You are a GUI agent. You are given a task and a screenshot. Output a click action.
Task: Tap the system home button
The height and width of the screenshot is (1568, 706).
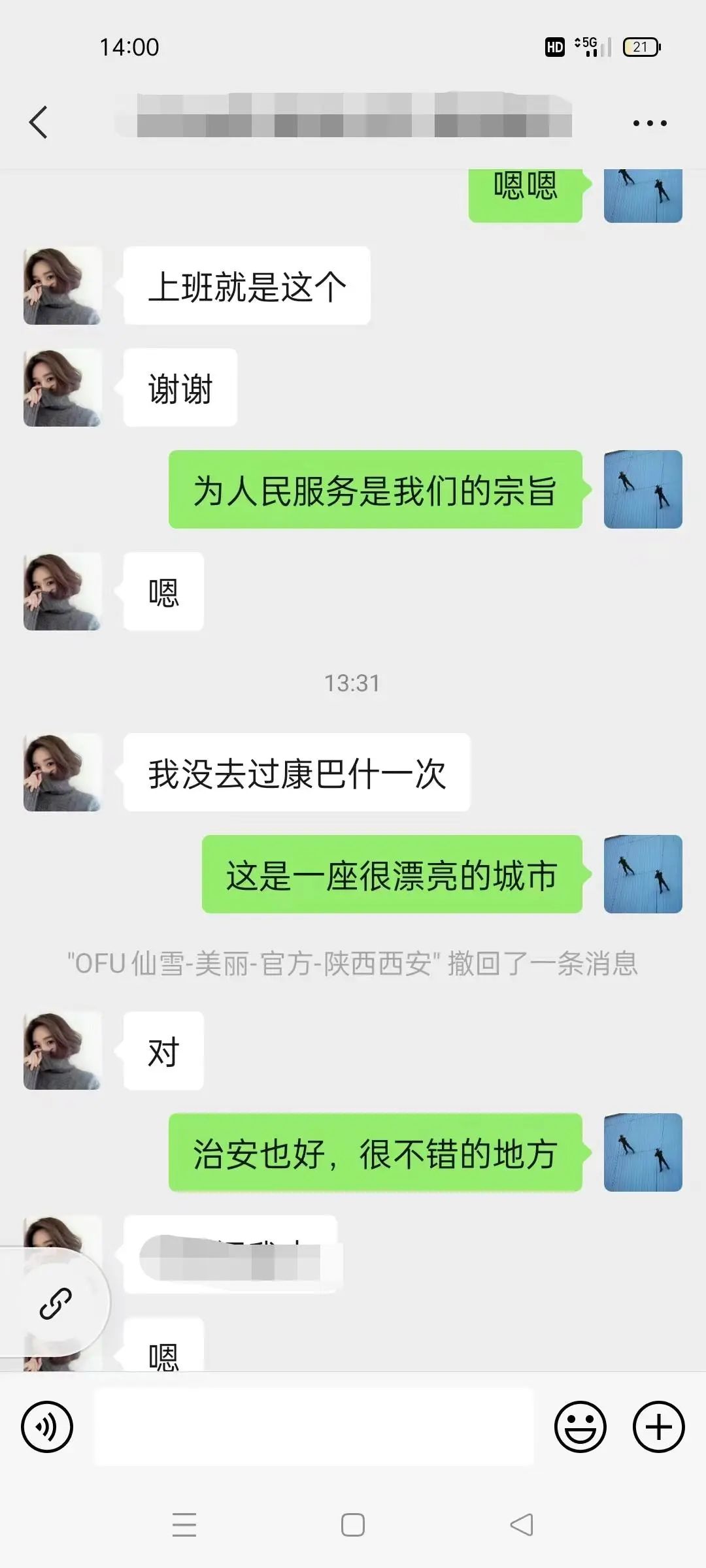point(353,1525)
